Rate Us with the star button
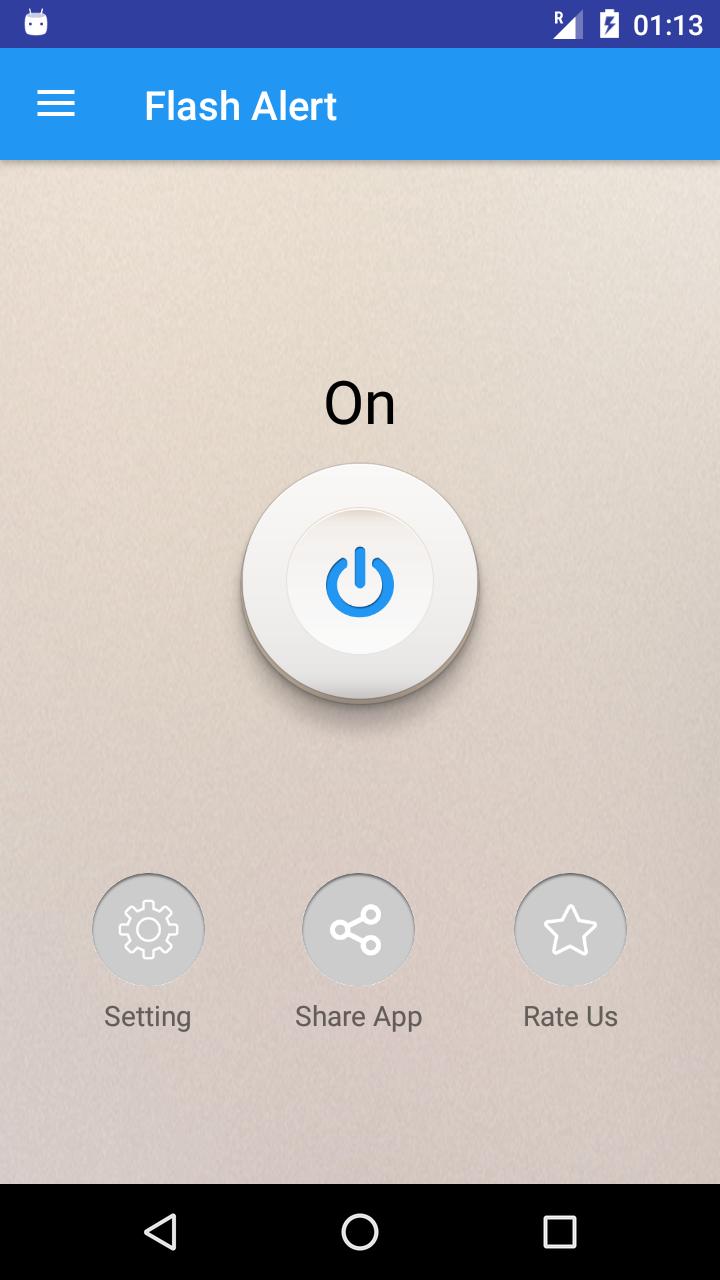 tap(570, 930)
